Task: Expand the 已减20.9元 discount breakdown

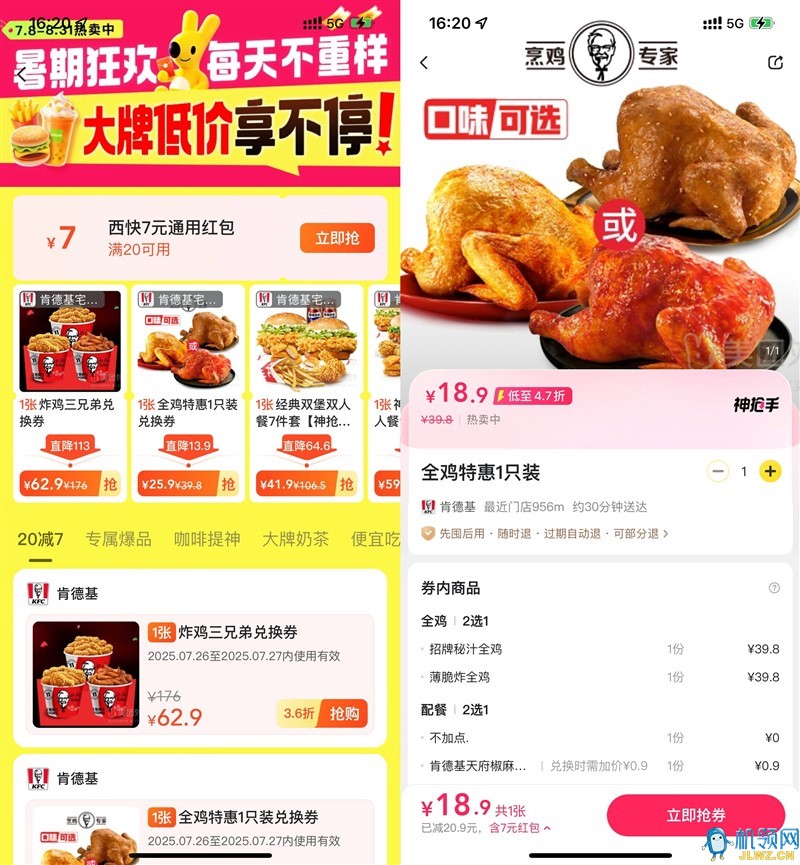Action: pos(487,828)
